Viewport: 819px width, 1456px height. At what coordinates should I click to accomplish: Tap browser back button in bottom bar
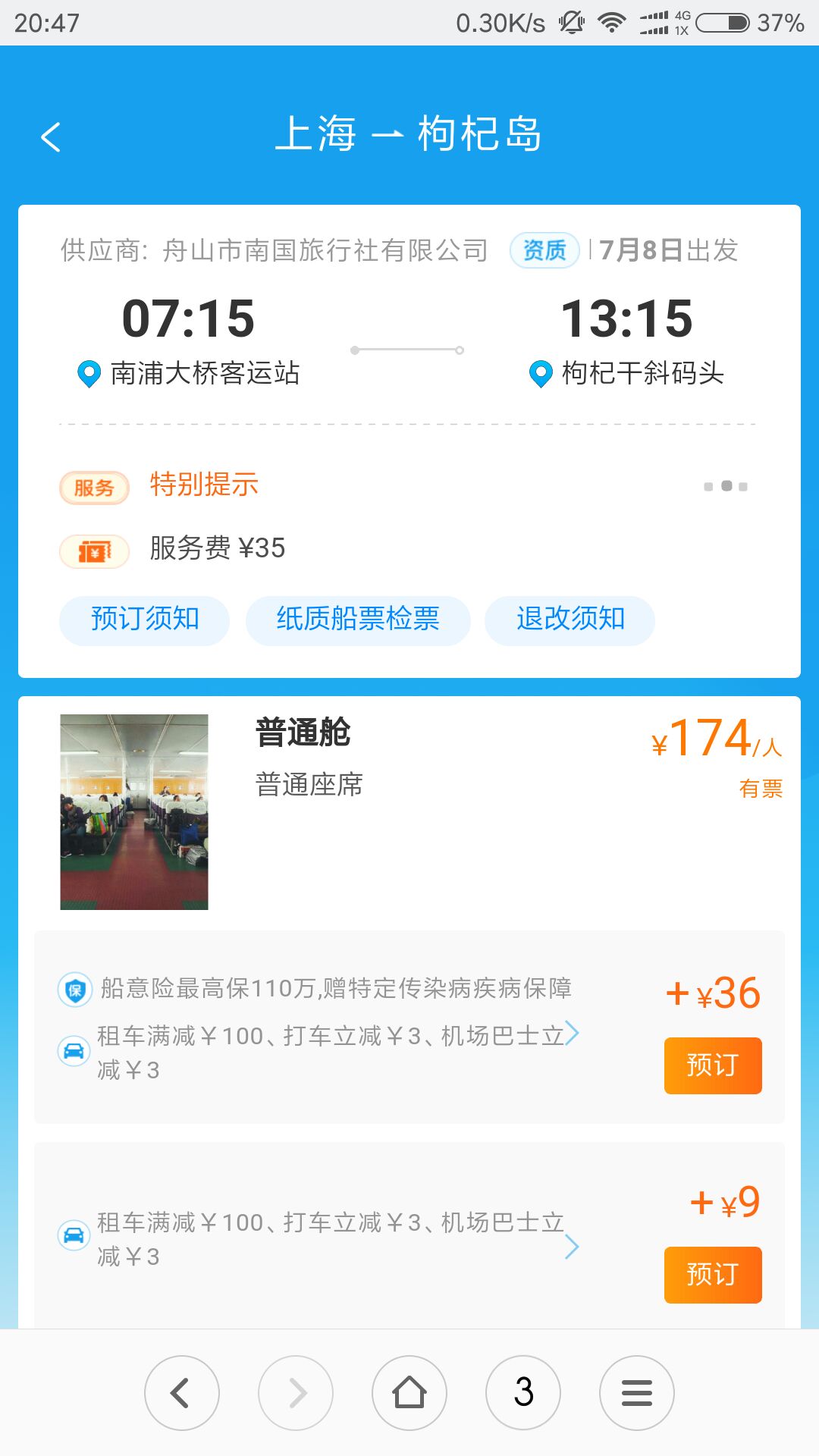pos(182,1393)
